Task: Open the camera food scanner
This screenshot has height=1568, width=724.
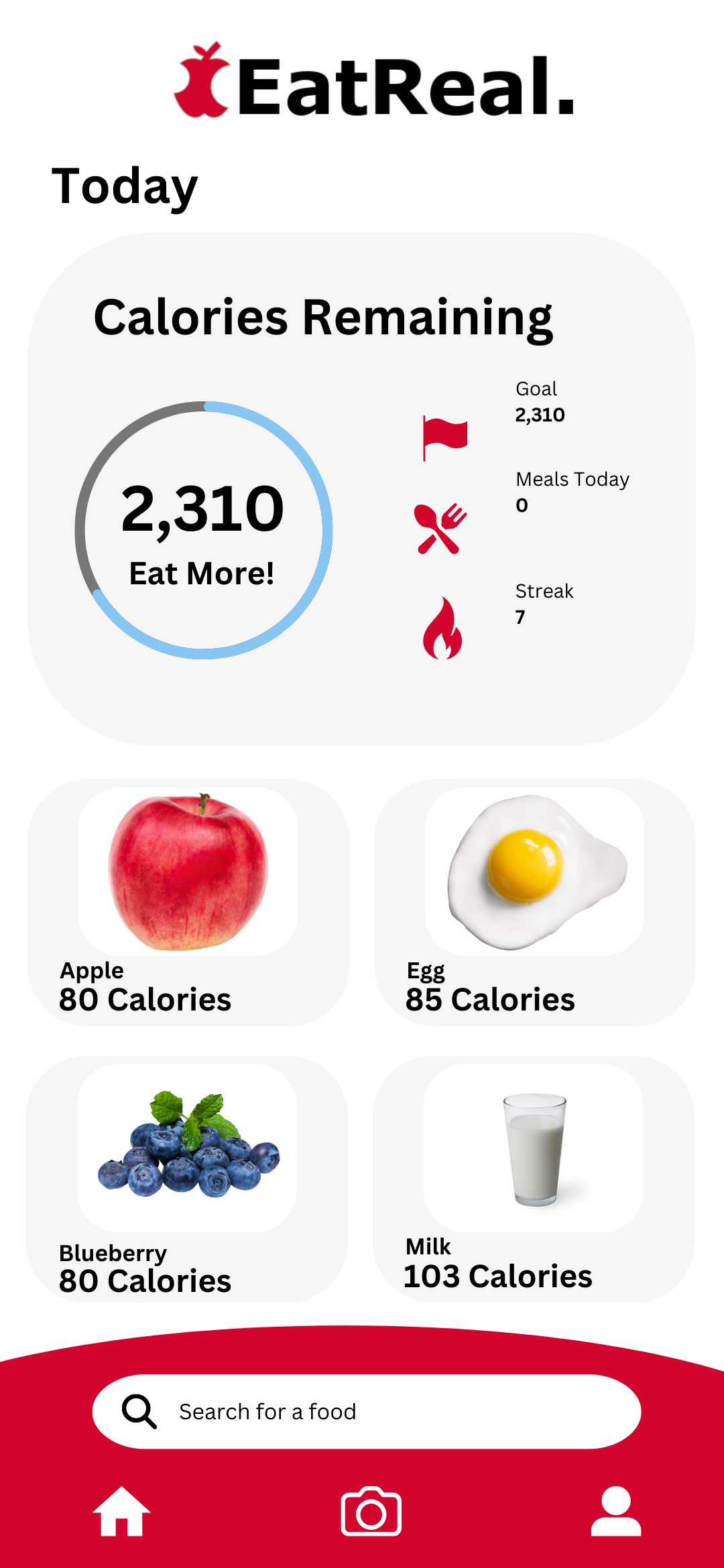Action: (x=371, y=1511)
